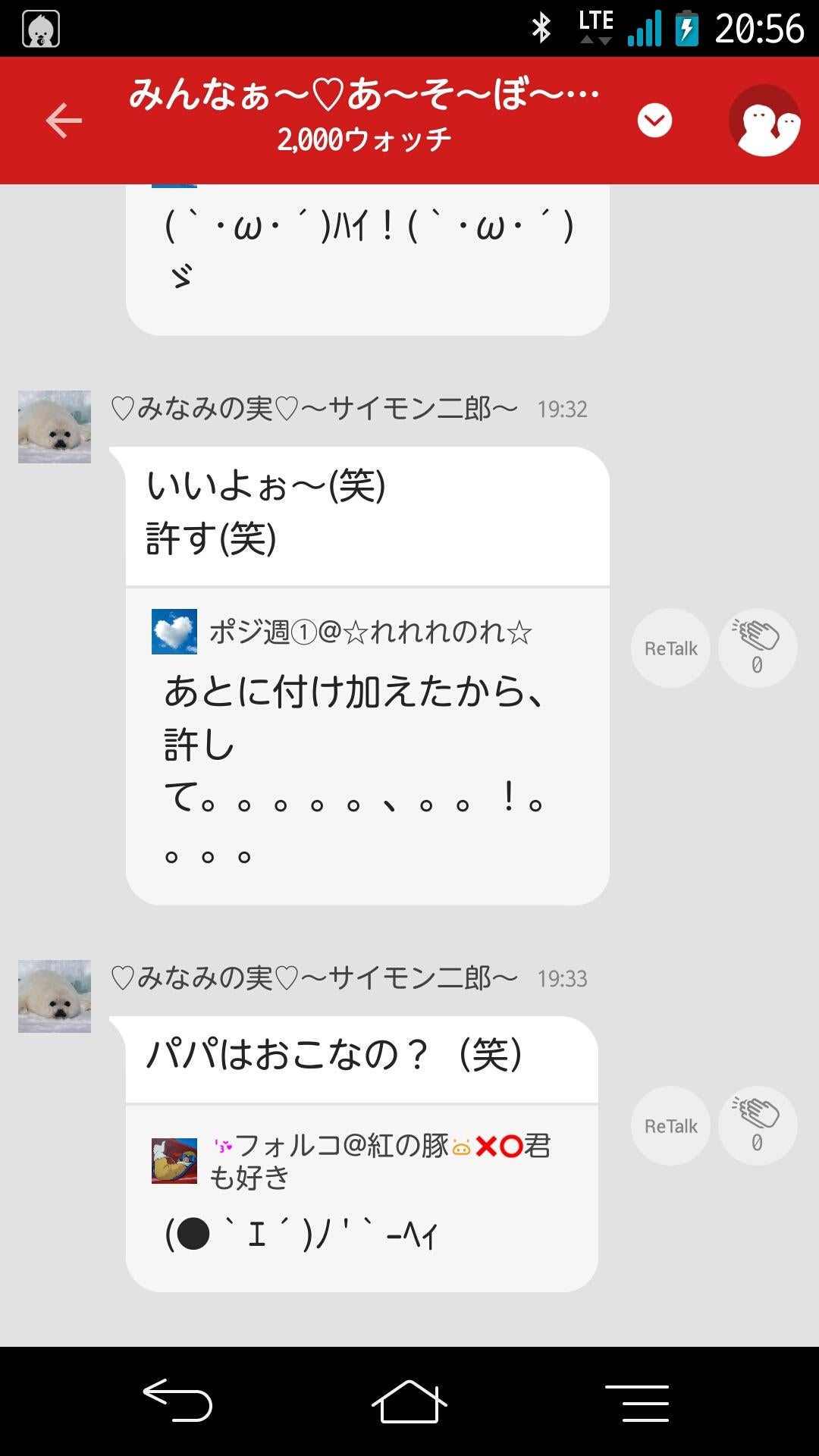ReTalk the いいよぉ〜(笑) message

(x=670, y=648)
